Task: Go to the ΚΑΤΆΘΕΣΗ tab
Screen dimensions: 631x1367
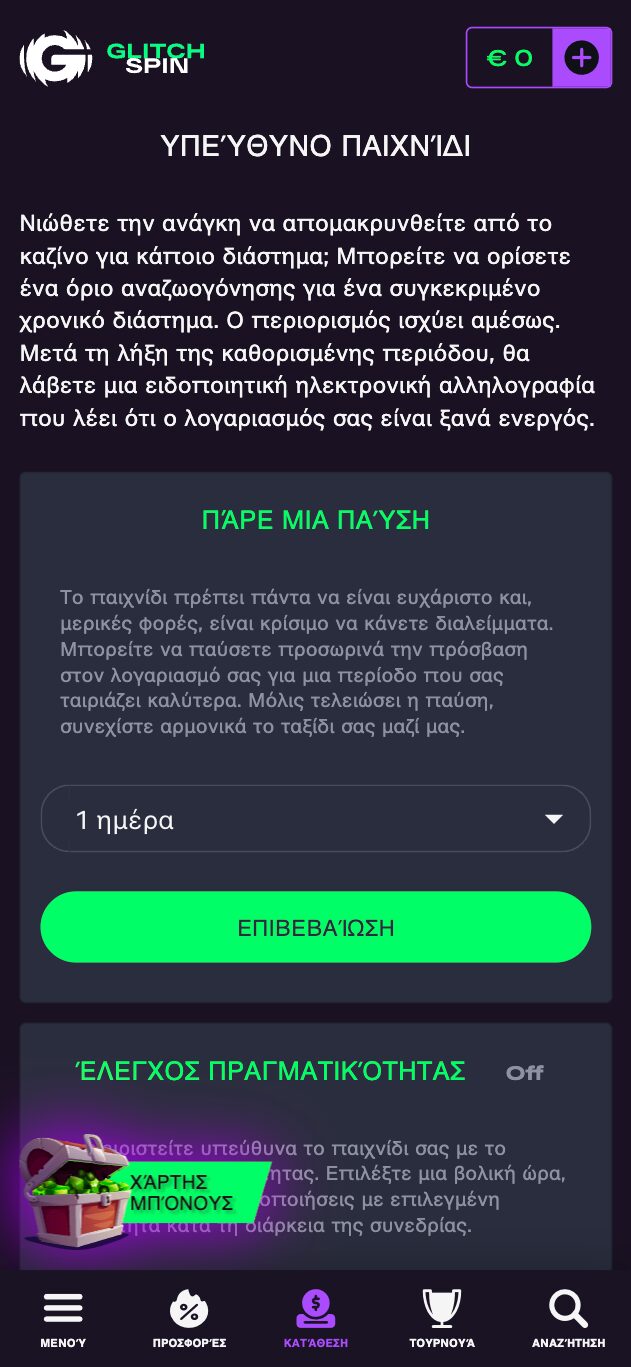Action: point(316,1319)
